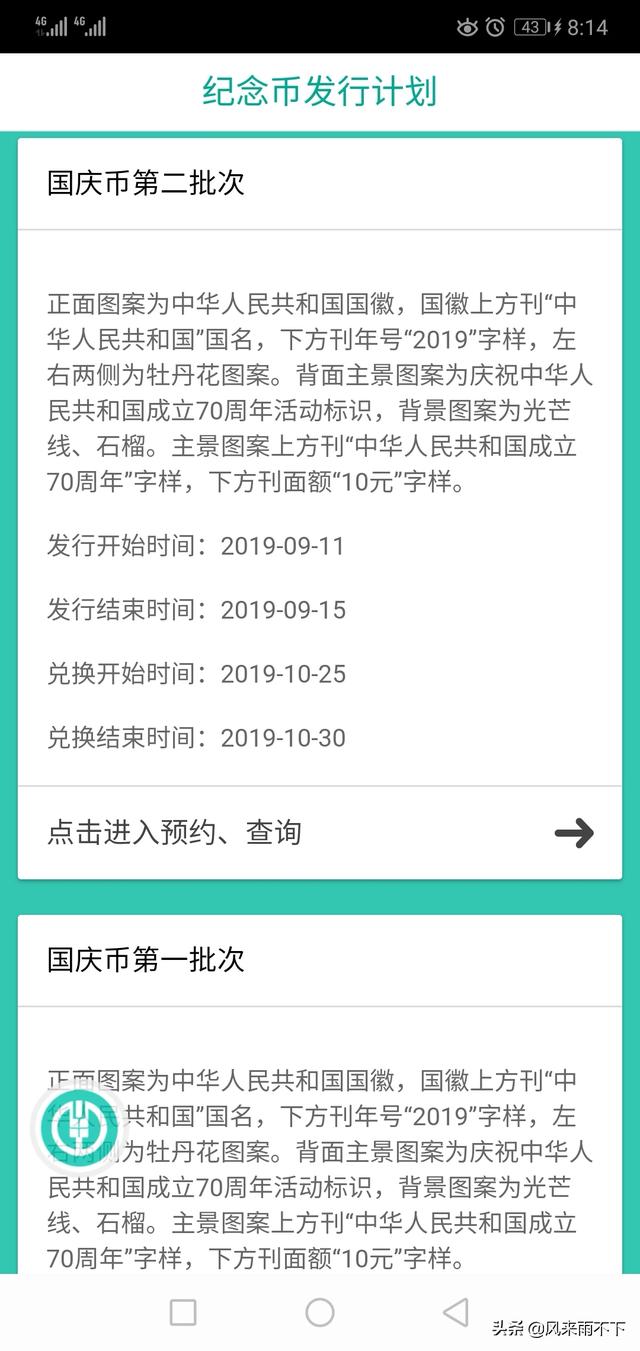
Task: Return to the home screen
Action: [320, 1312]
